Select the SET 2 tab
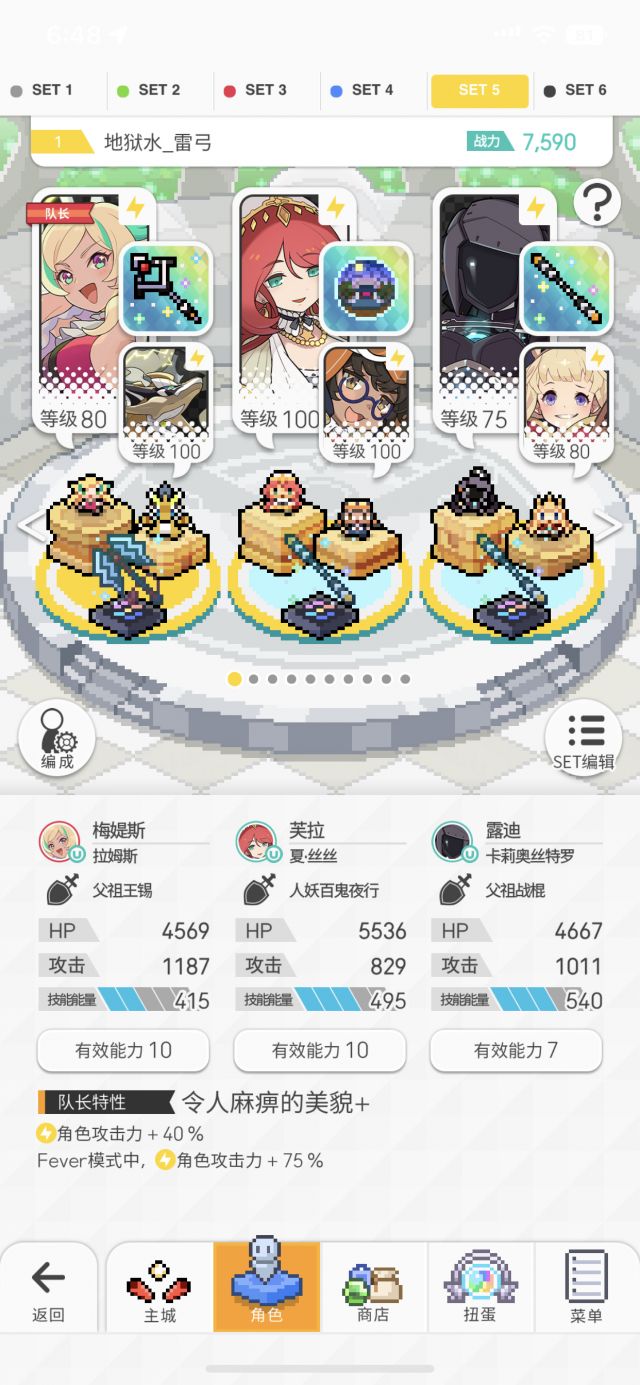Image resolution: width=640 pixels, height=1385 pixels. coord(148,90)
